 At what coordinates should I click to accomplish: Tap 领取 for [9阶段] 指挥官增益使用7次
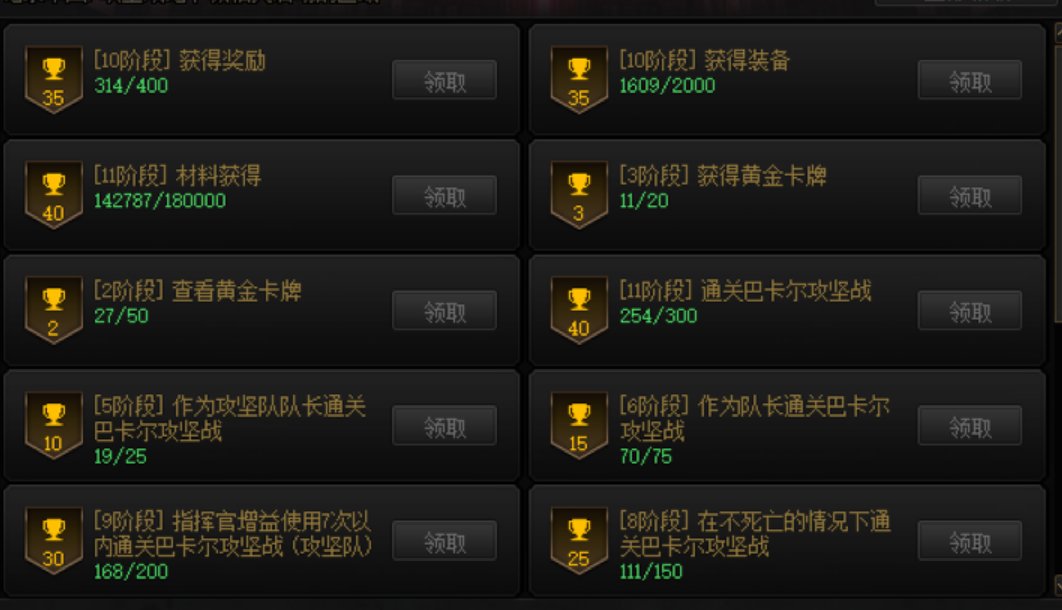click(x=444, y=542)
